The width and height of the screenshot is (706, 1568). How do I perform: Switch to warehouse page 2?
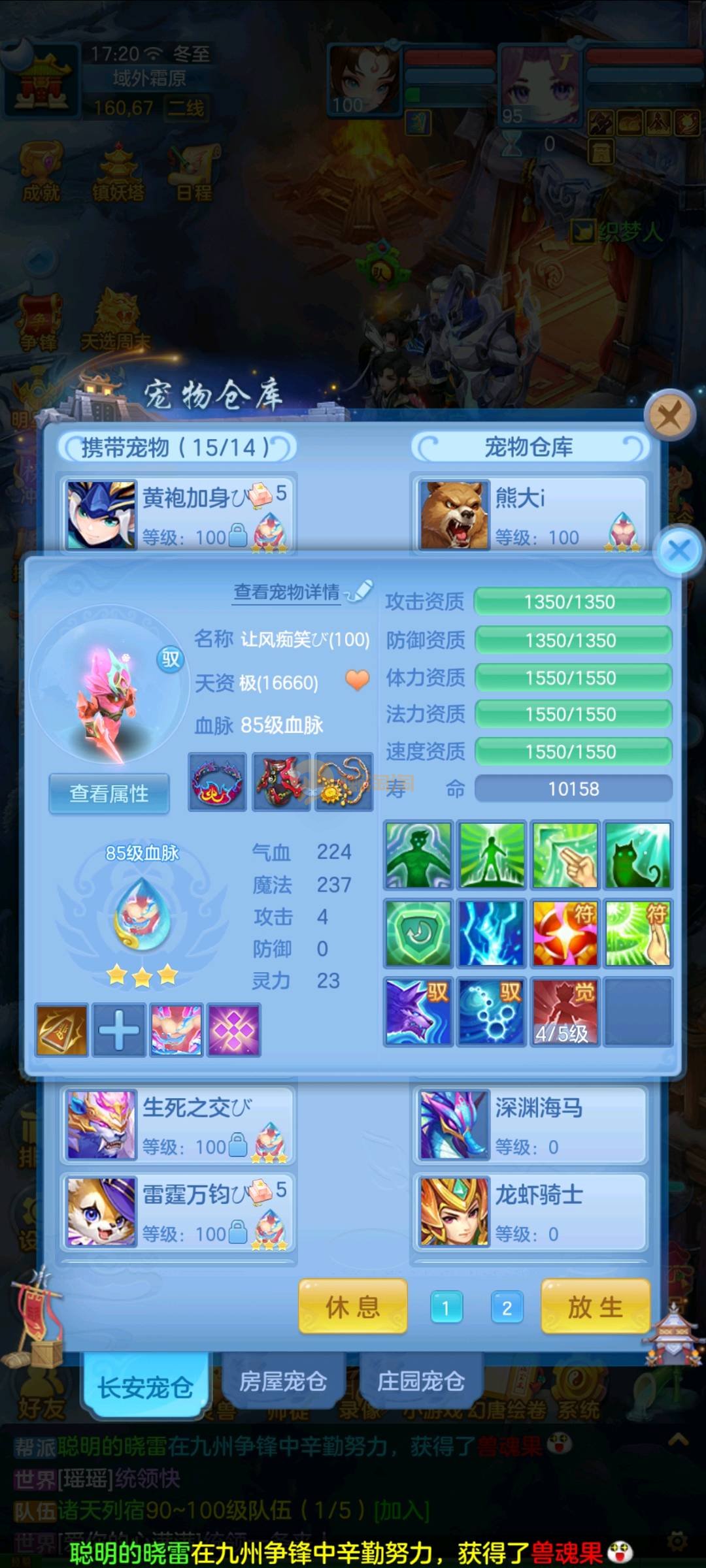[507, 1308]
